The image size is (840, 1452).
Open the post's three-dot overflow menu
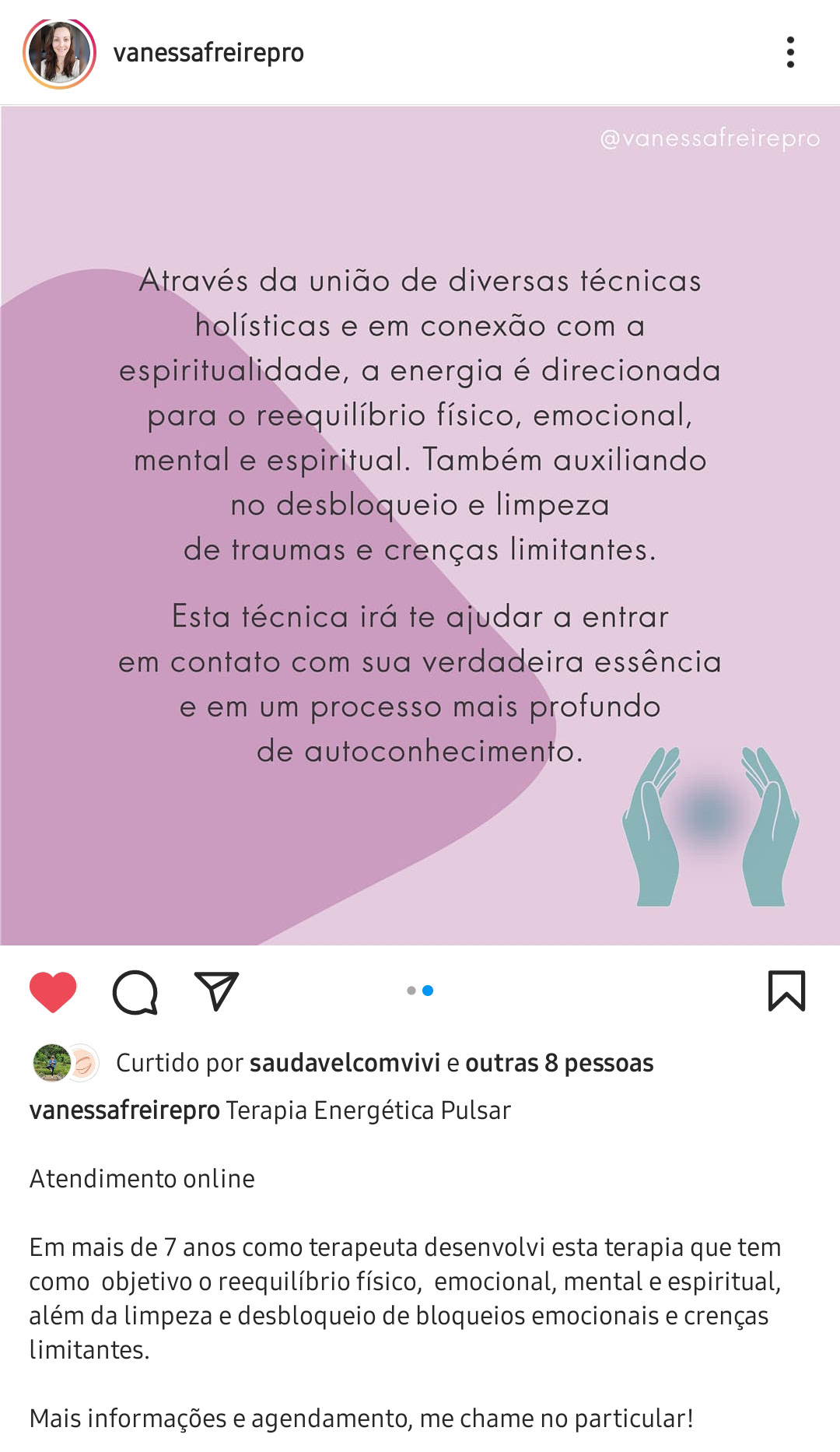tap(790, 52)
